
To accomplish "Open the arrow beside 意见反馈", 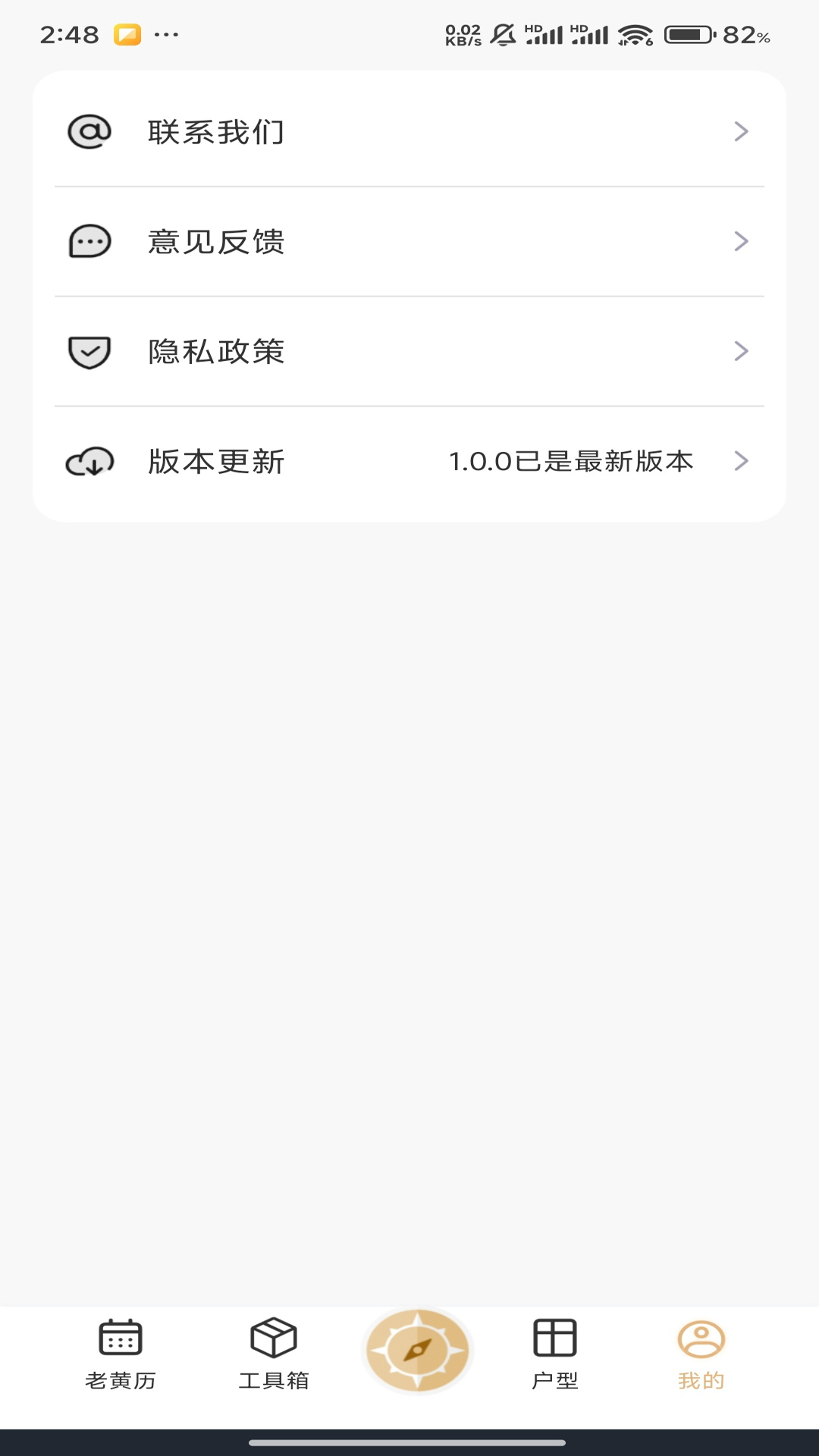I will [742, 241].
